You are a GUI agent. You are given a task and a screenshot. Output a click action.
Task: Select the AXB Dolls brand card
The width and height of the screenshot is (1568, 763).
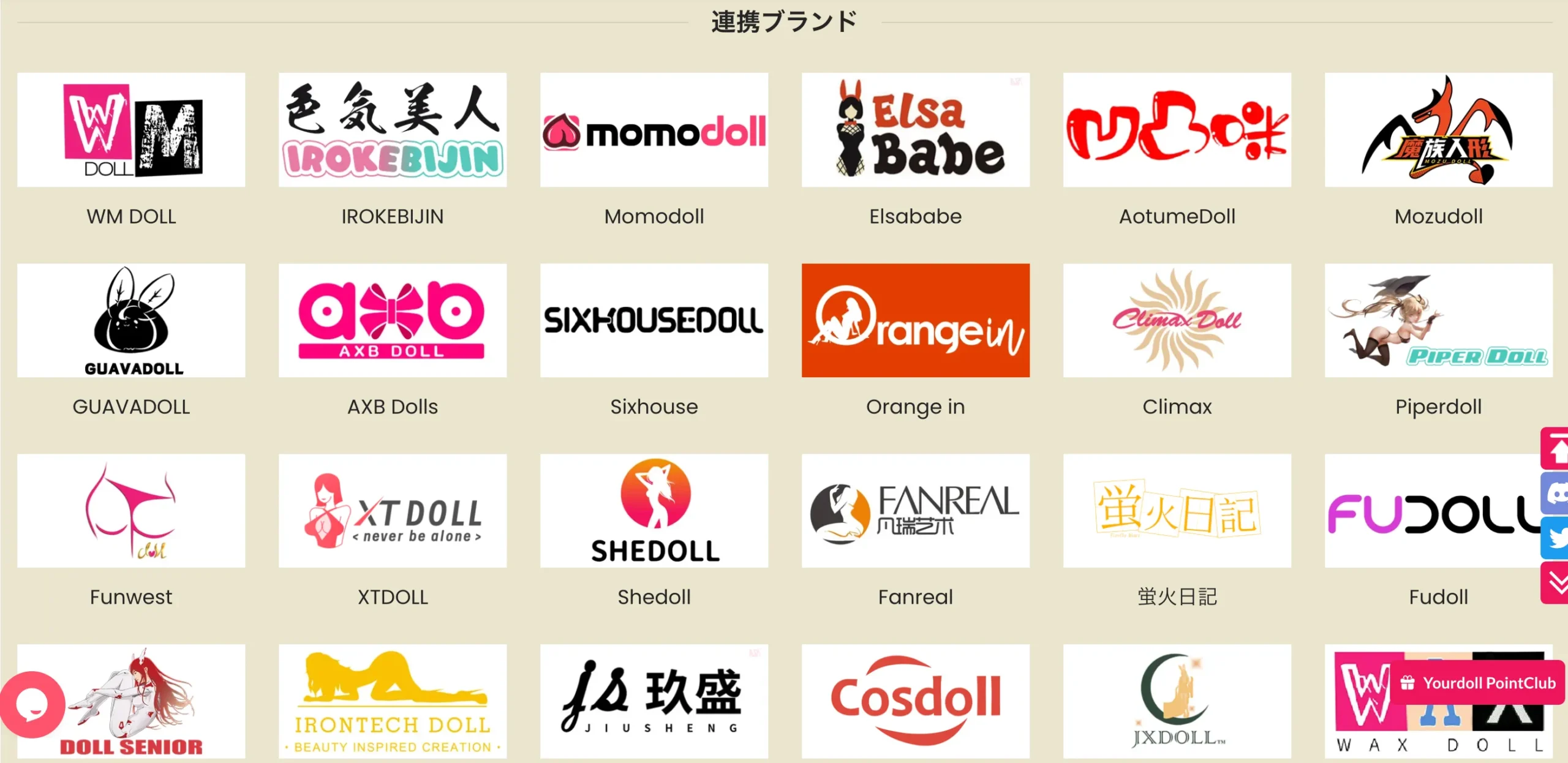pos(392,320)
